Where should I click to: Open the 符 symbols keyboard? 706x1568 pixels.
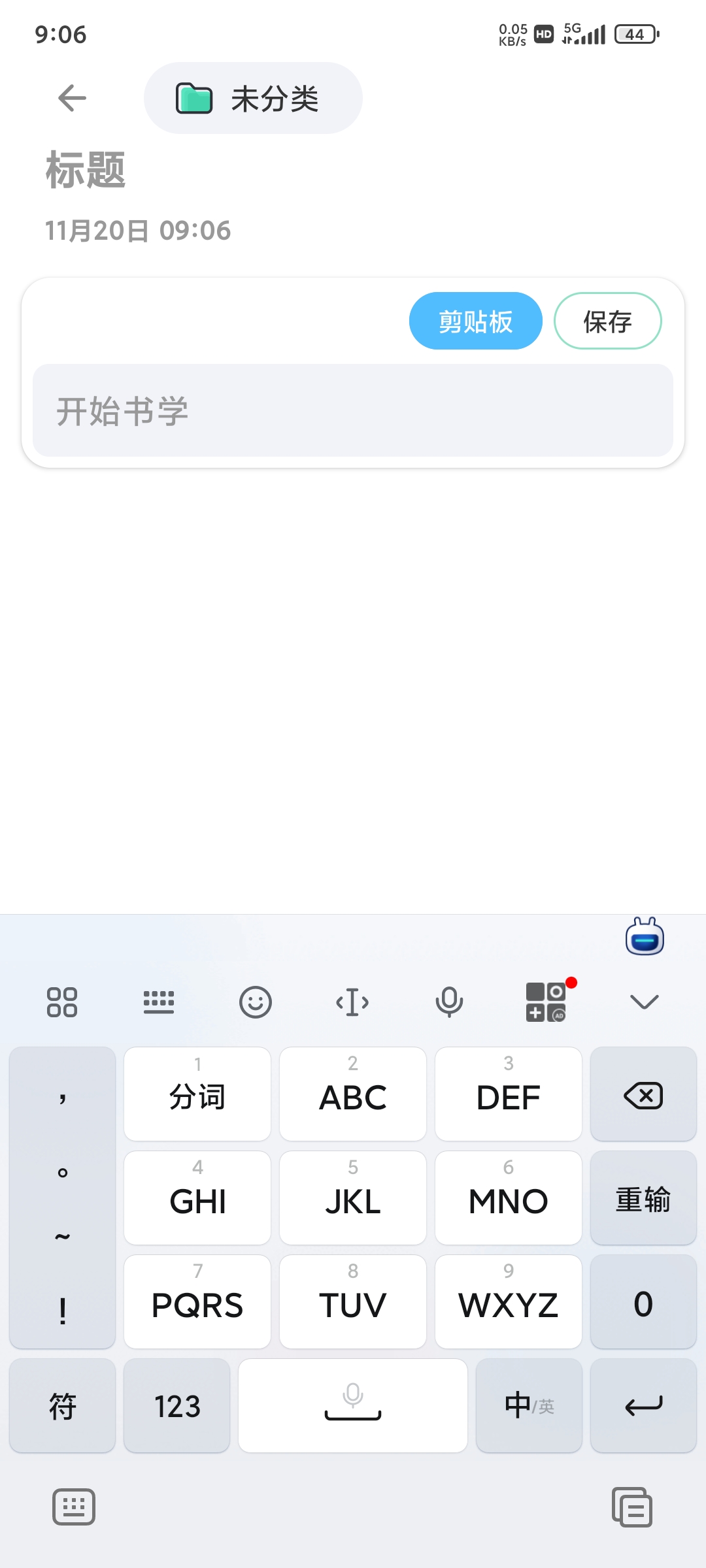62,1405
